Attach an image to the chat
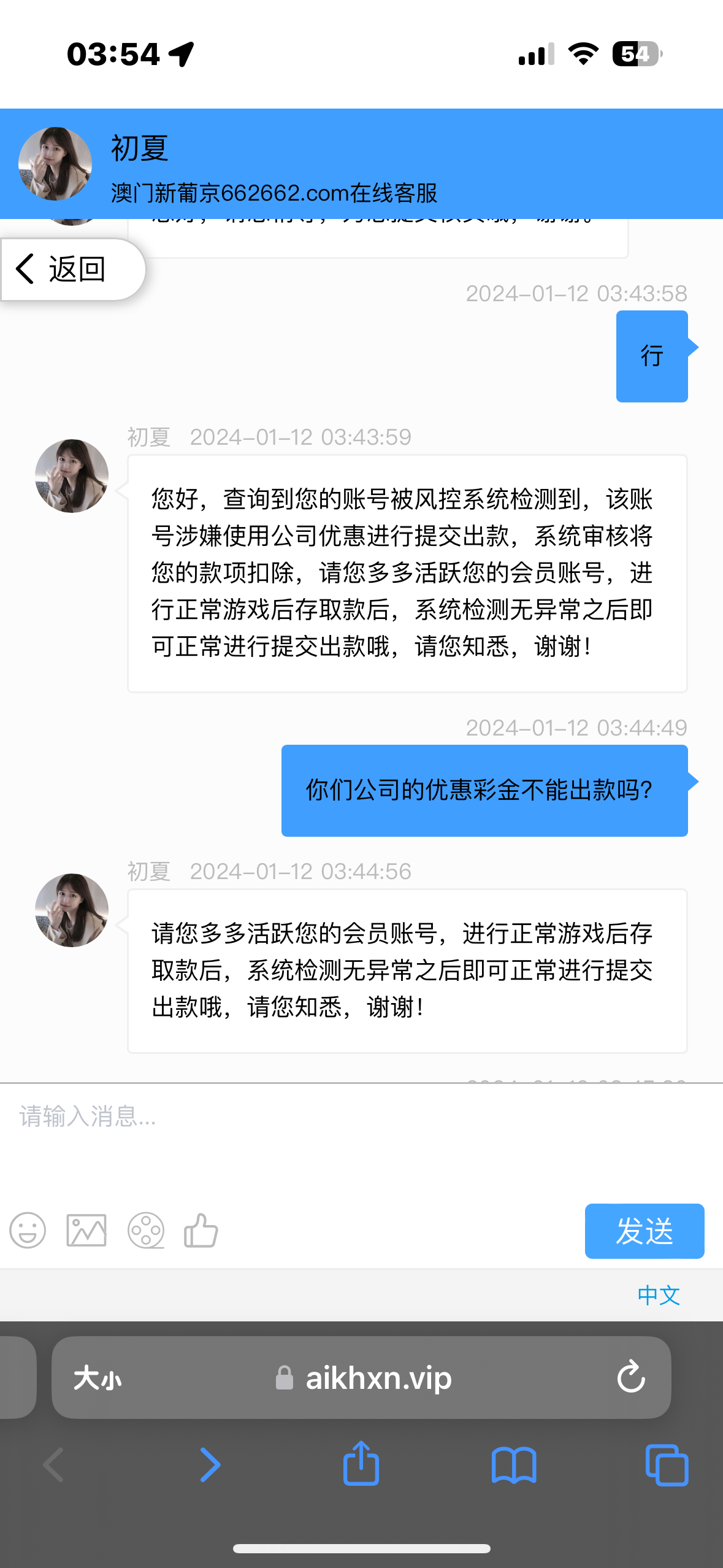723x1568 pixels. pos(86,1231)
